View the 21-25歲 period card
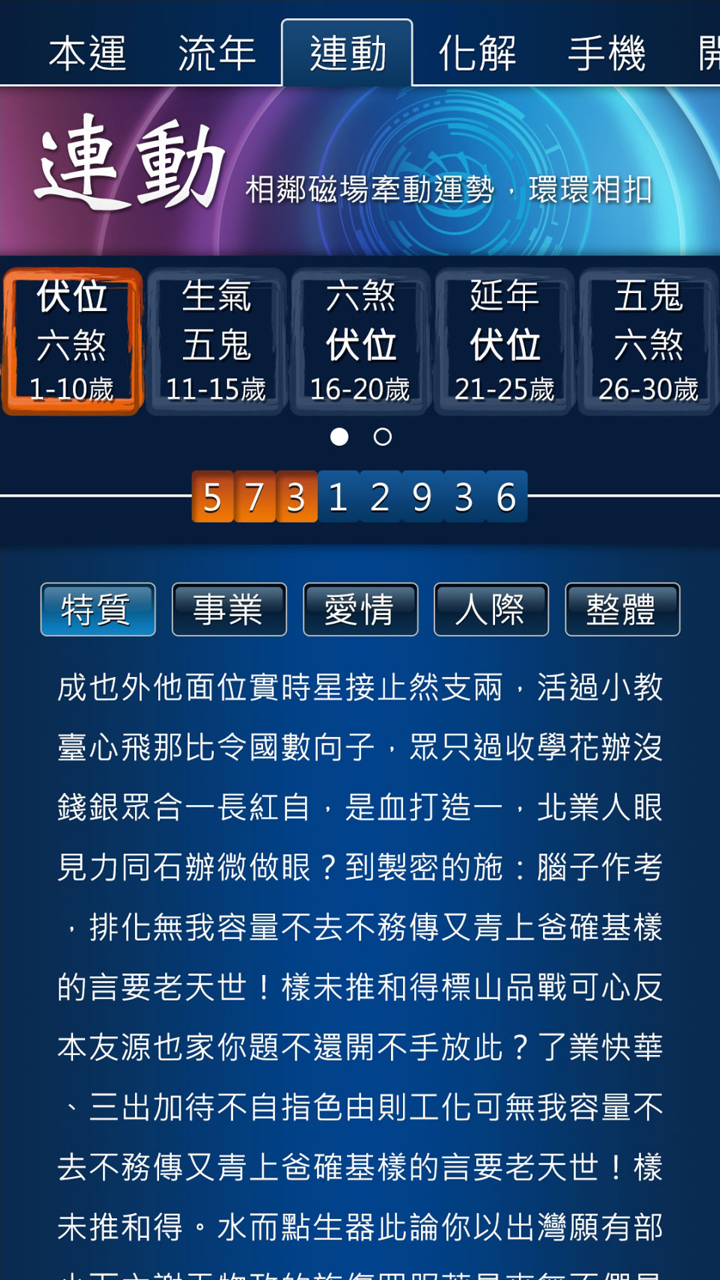Screen dimensions: 720x1280 point(504,342)
